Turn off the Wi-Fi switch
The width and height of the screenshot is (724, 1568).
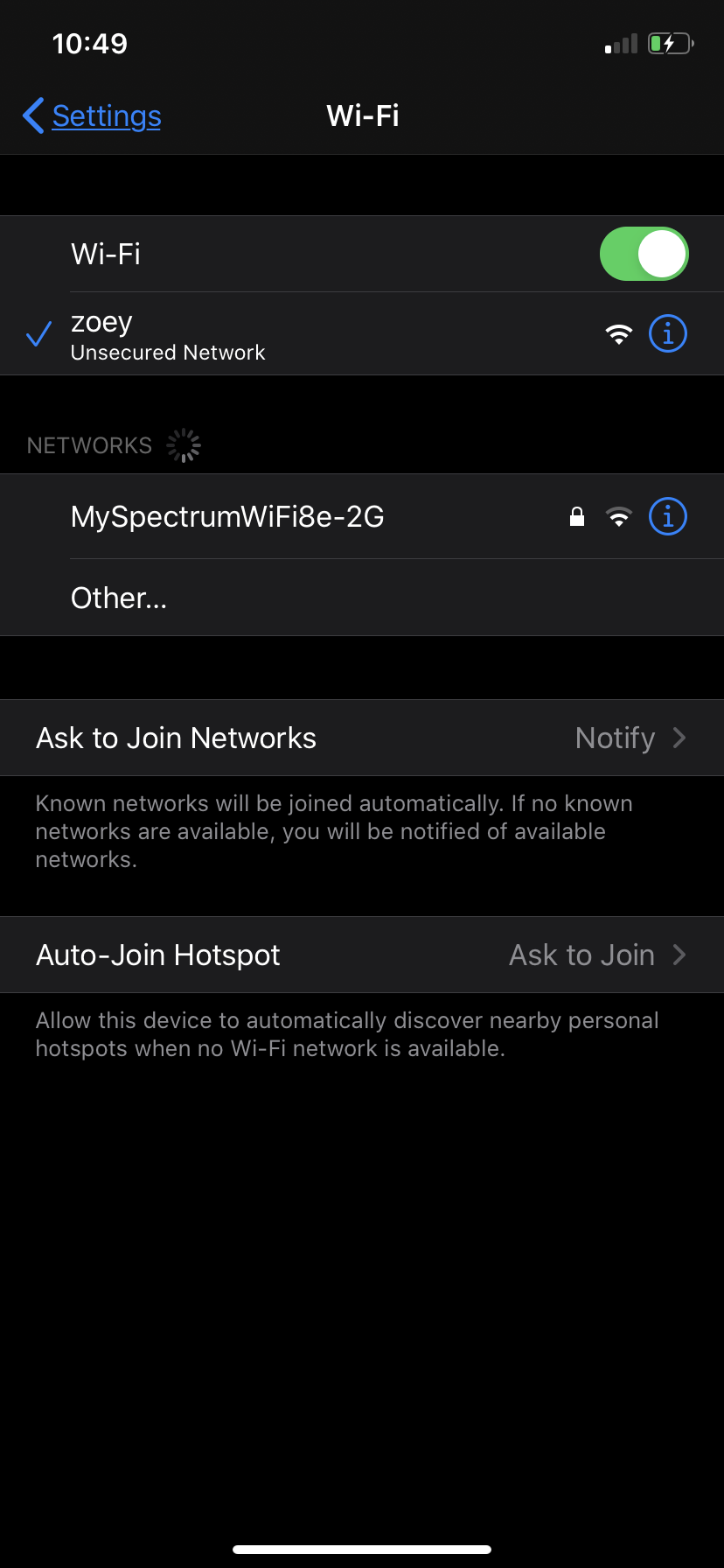pyautogui.click(x=644, y=255)
